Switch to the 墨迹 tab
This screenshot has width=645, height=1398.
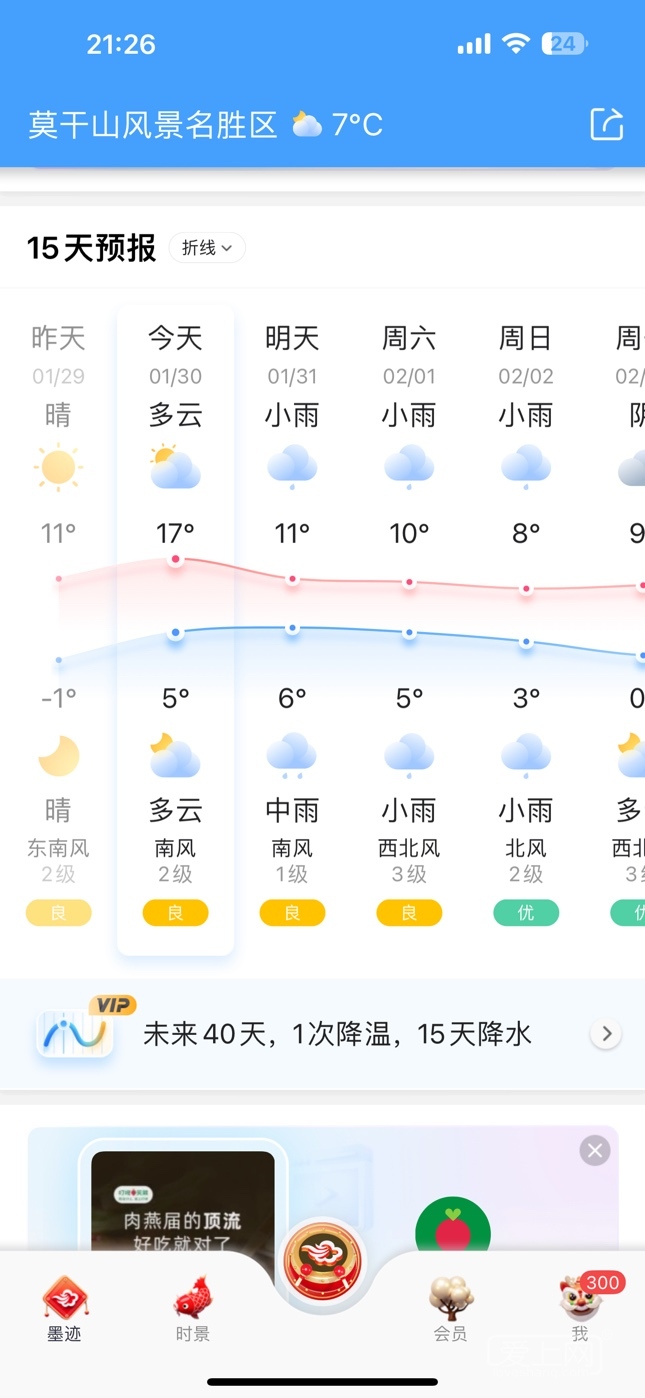point(64,1308)
